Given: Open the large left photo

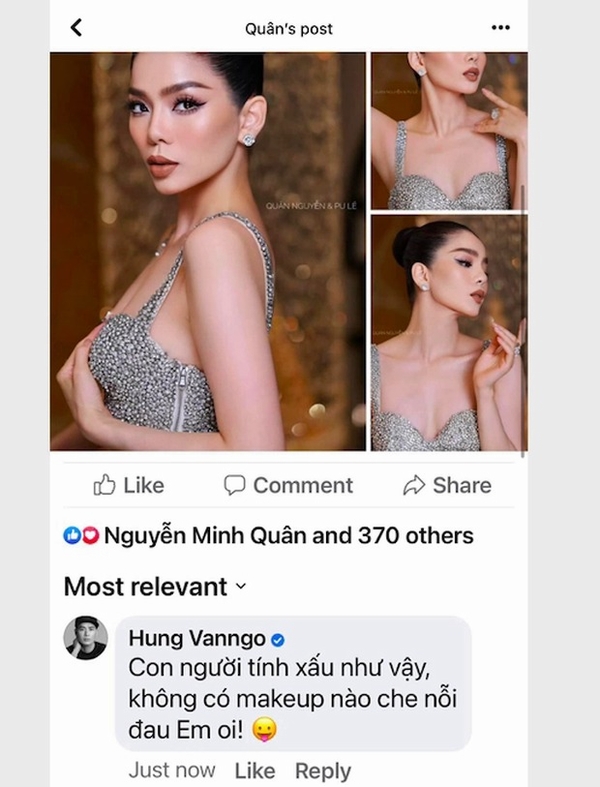Looking at the screenshot, I should 208,250.
